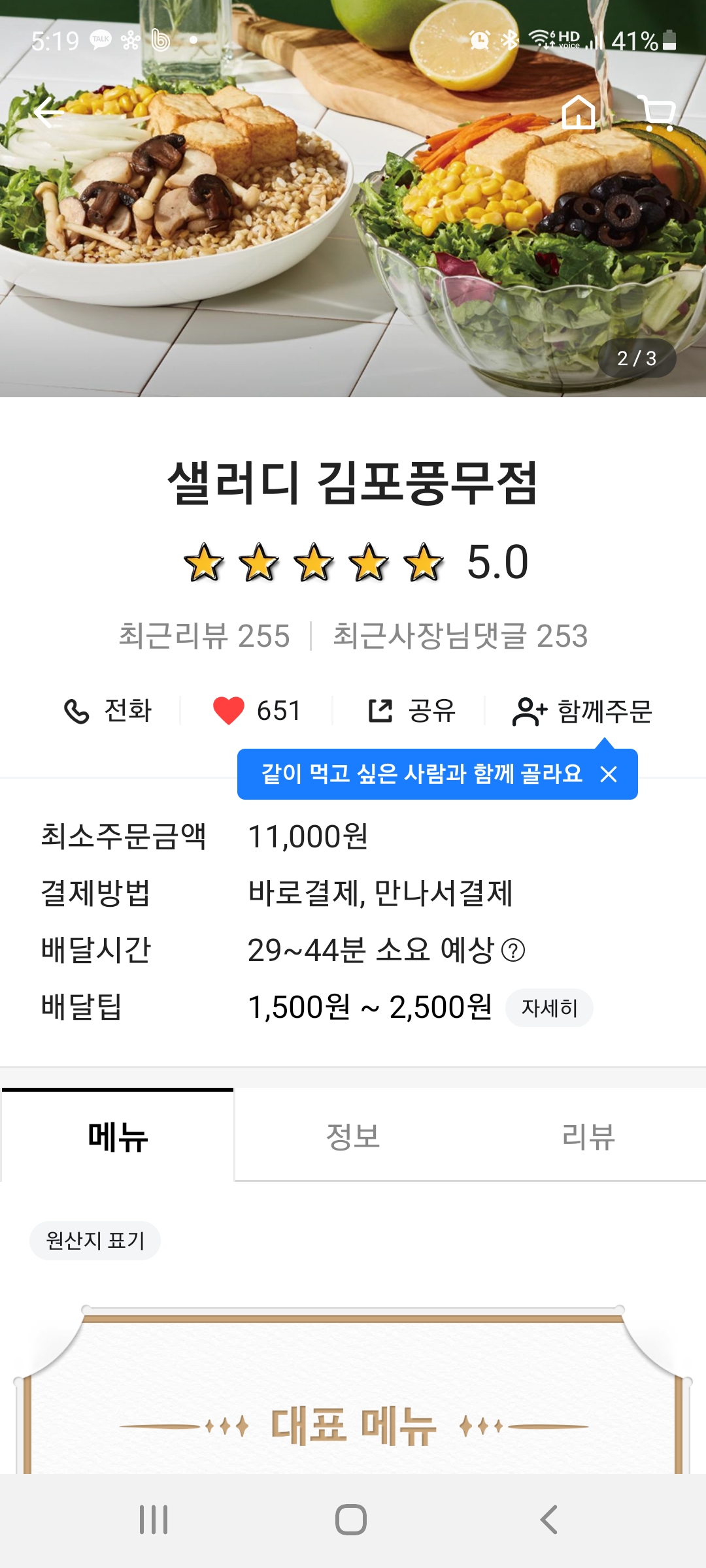The height and width of the screenshot is (1568, 706).
Task: Switch to the 리뷰 tab
Action: click(588, 1136)
